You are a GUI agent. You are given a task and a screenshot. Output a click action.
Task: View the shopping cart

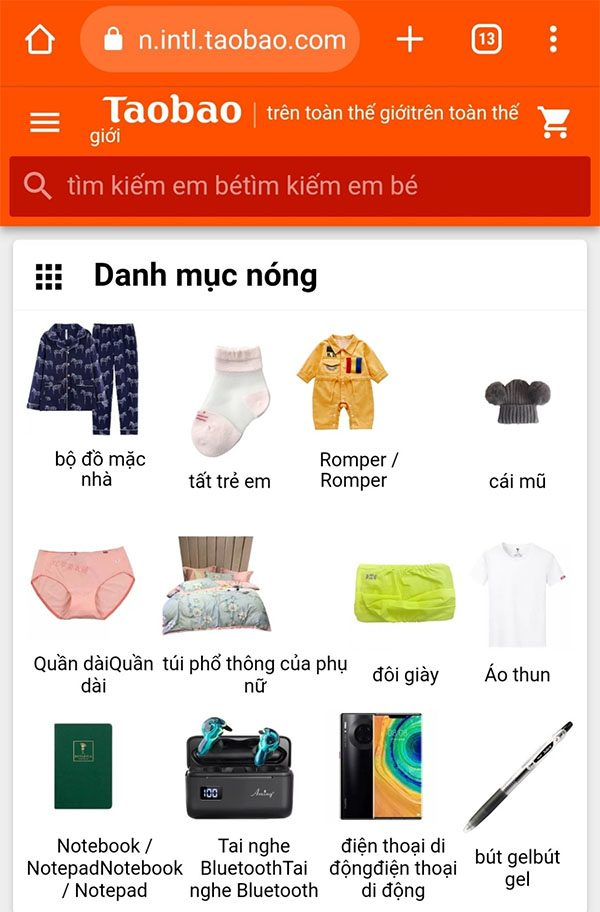[553, 122]
